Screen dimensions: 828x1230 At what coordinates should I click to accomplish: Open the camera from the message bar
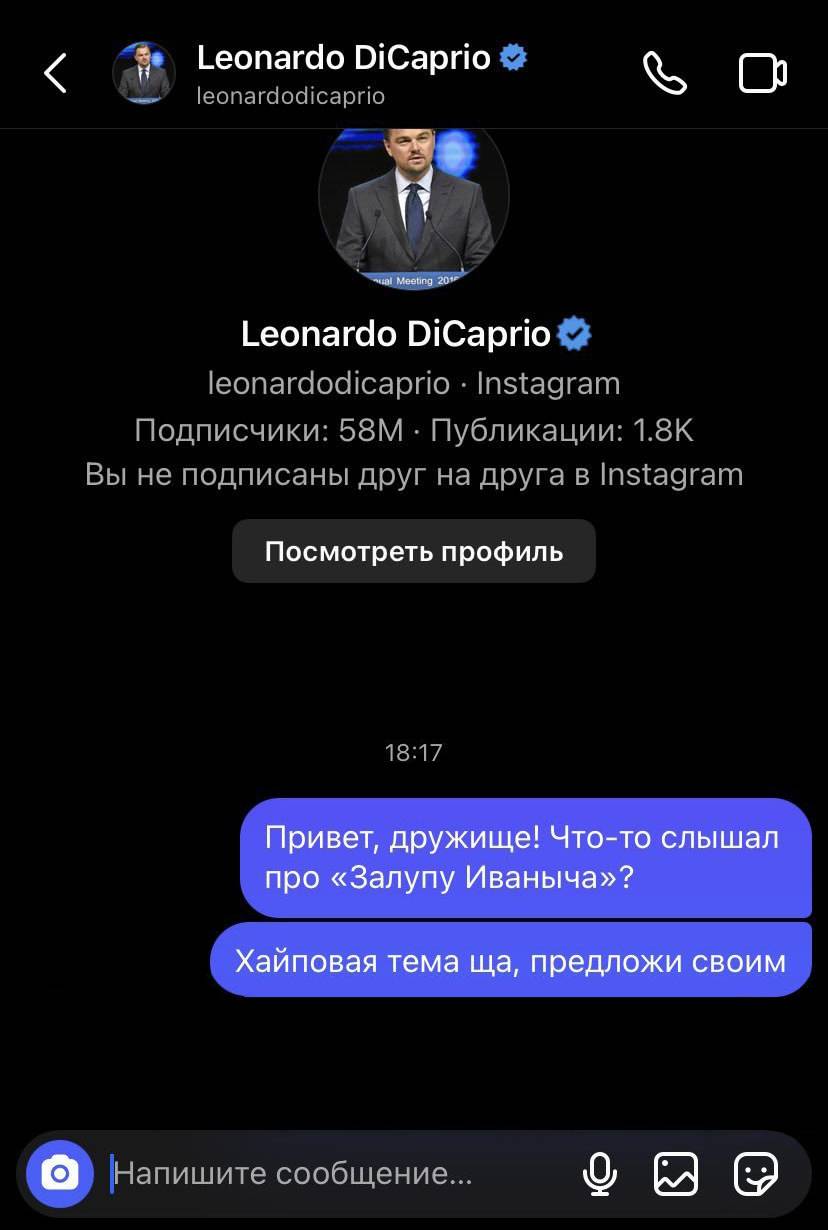click(60, 1173)
